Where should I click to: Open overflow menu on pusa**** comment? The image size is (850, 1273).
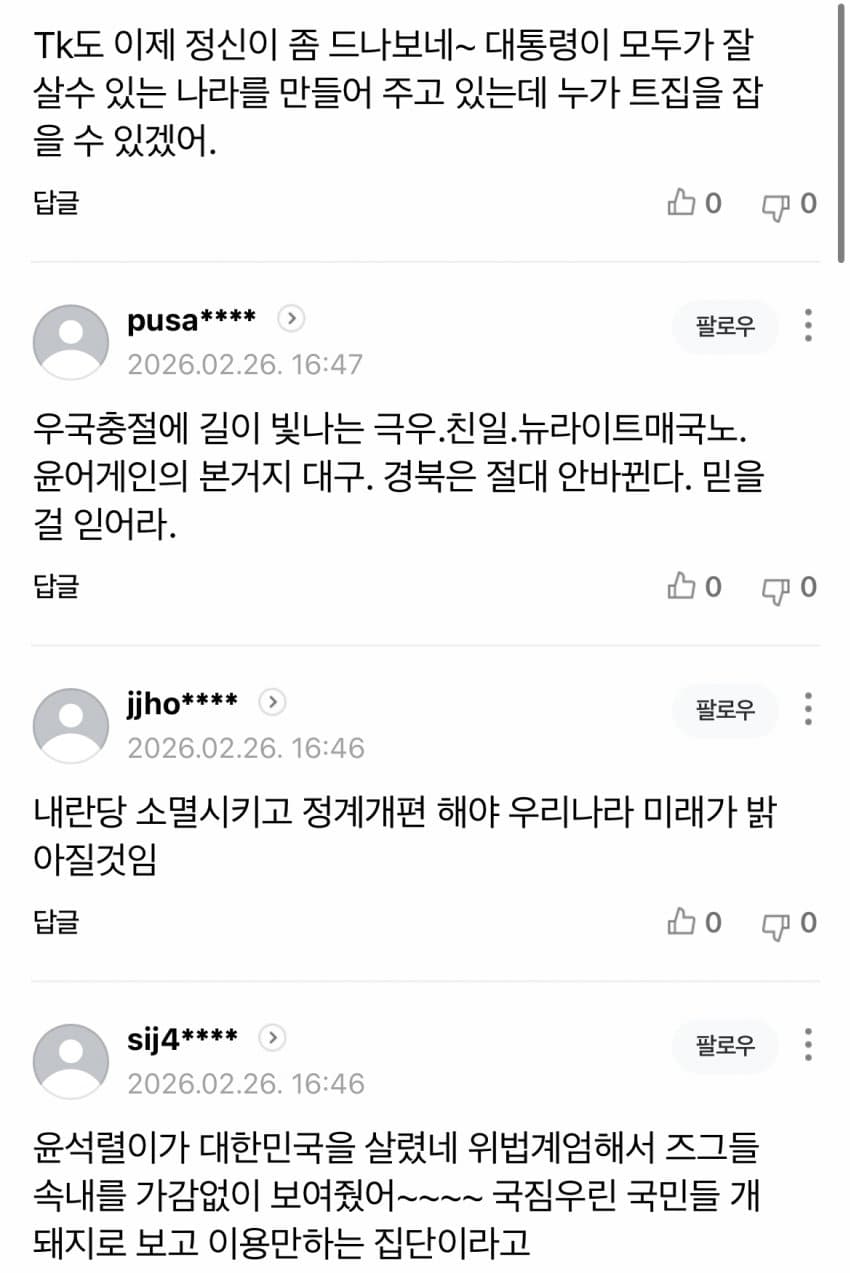(808, 326)
